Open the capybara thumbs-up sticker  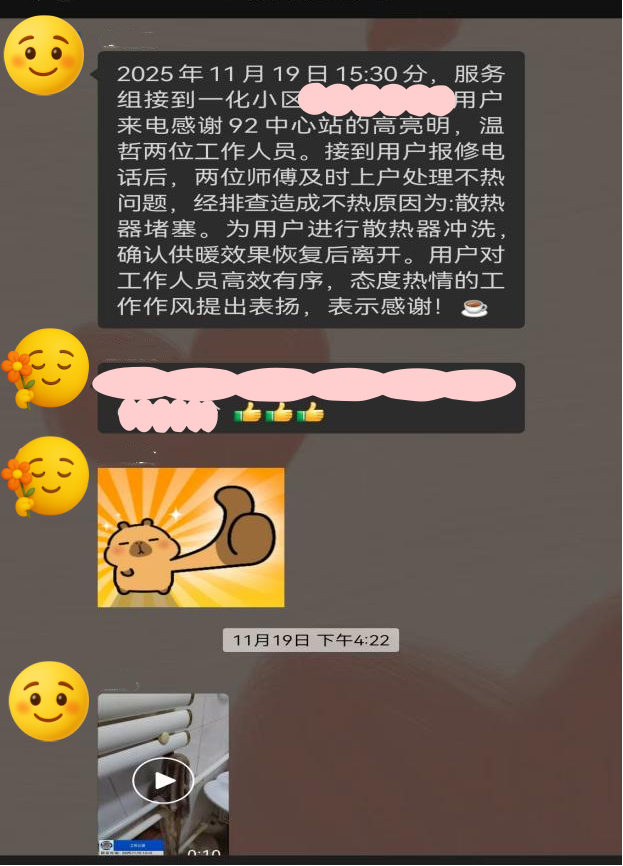tap(191, 537)
